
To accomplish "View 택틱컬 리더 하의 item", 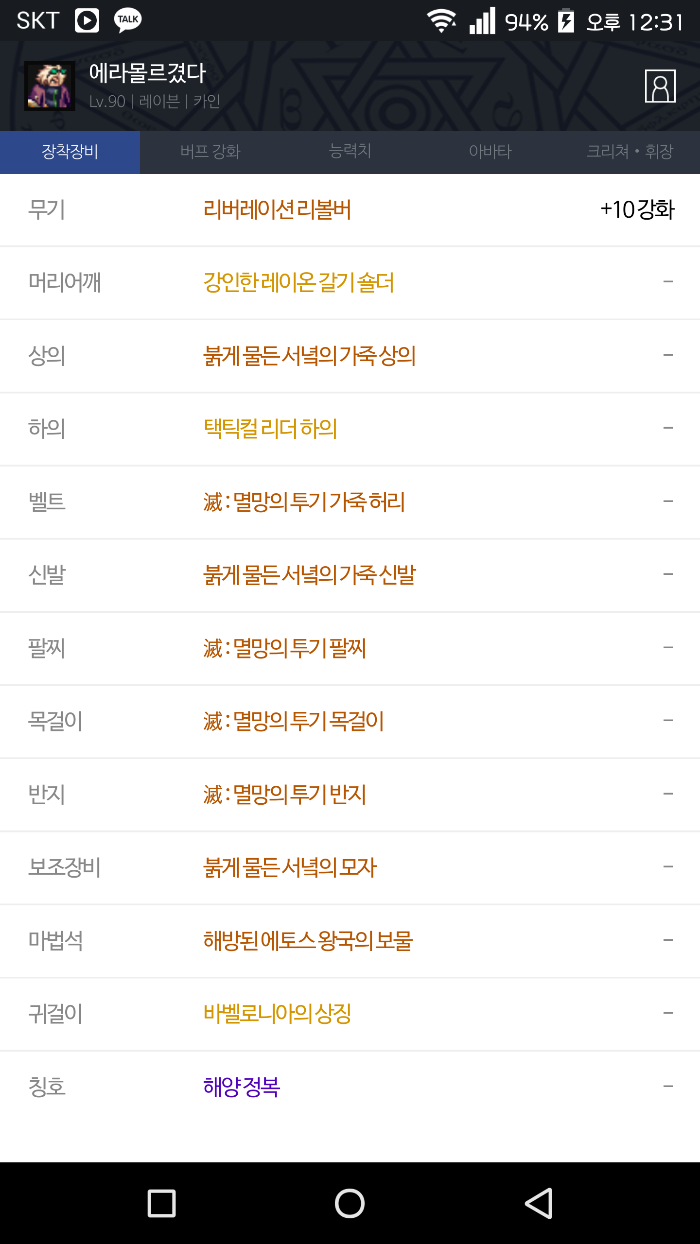I will coord(270,429).
